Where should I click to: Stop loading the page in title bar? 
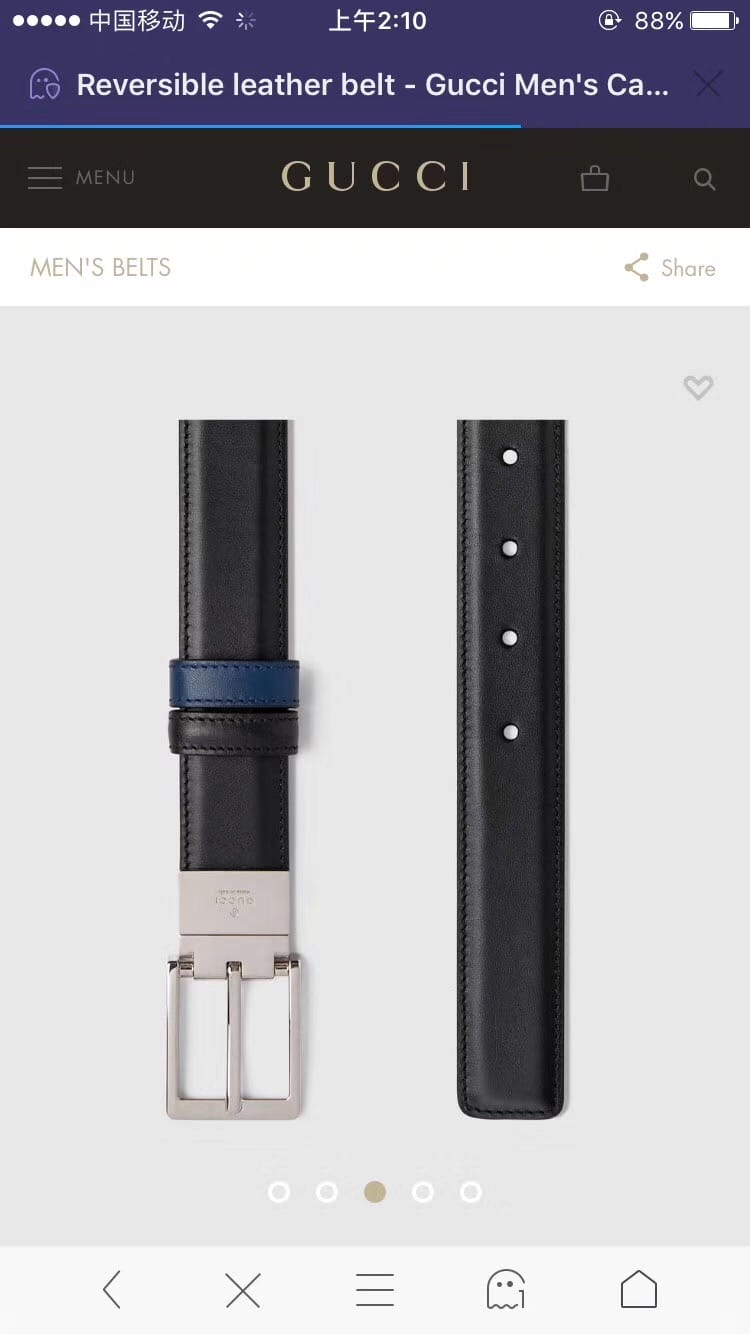pos(708,85)
